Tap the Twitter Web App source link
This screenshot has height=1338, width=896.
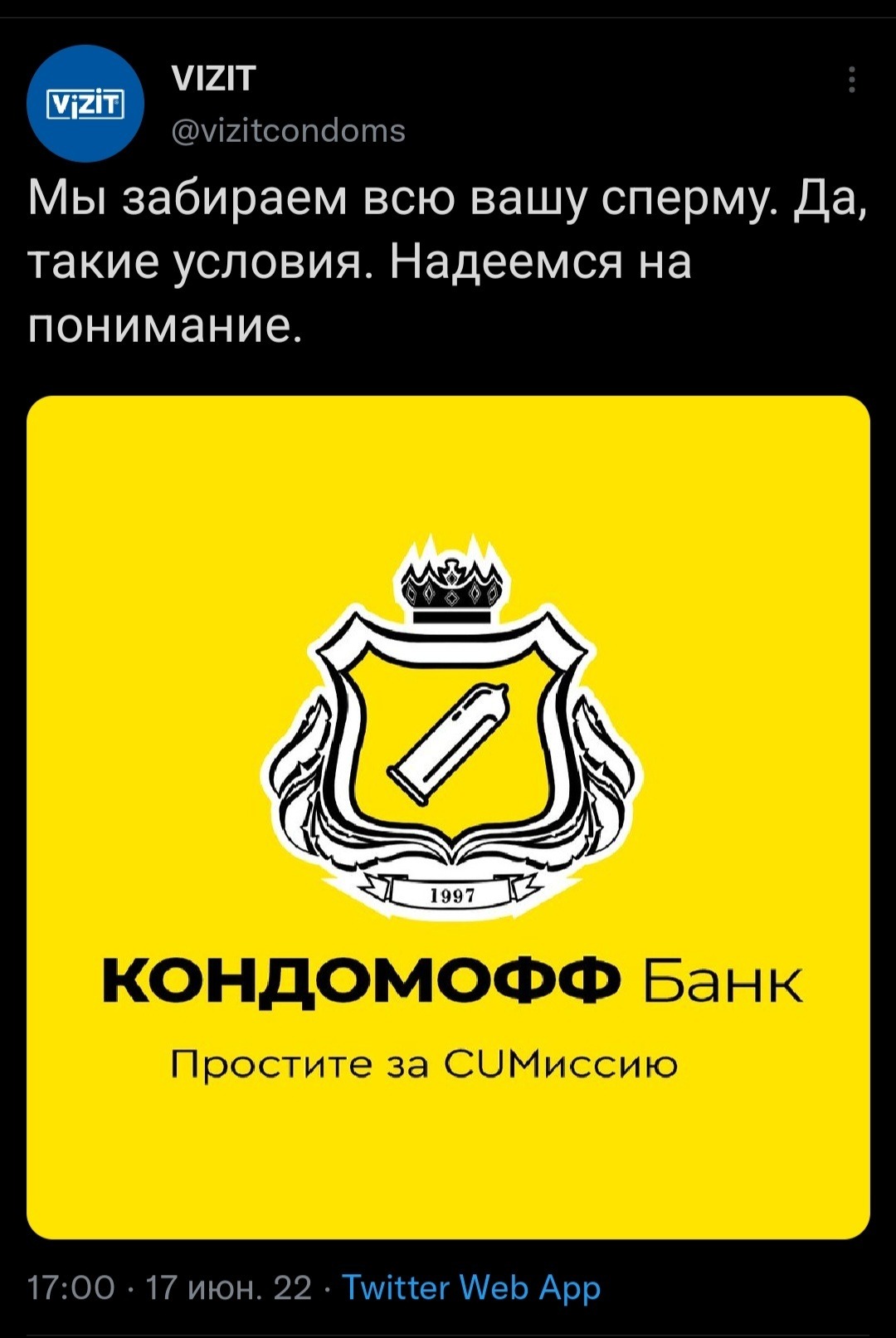point(471,1287)
